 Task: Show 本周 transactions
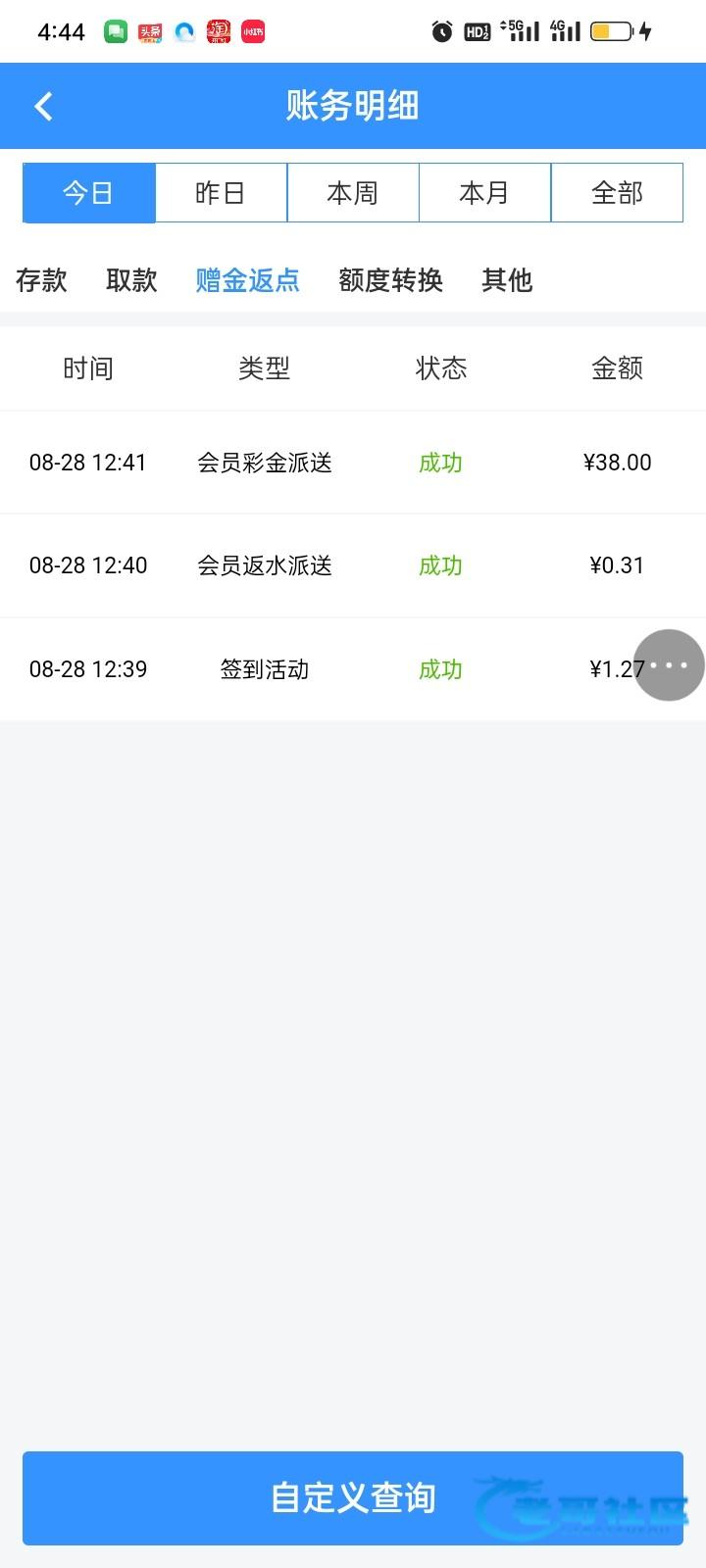pos(353,193)
